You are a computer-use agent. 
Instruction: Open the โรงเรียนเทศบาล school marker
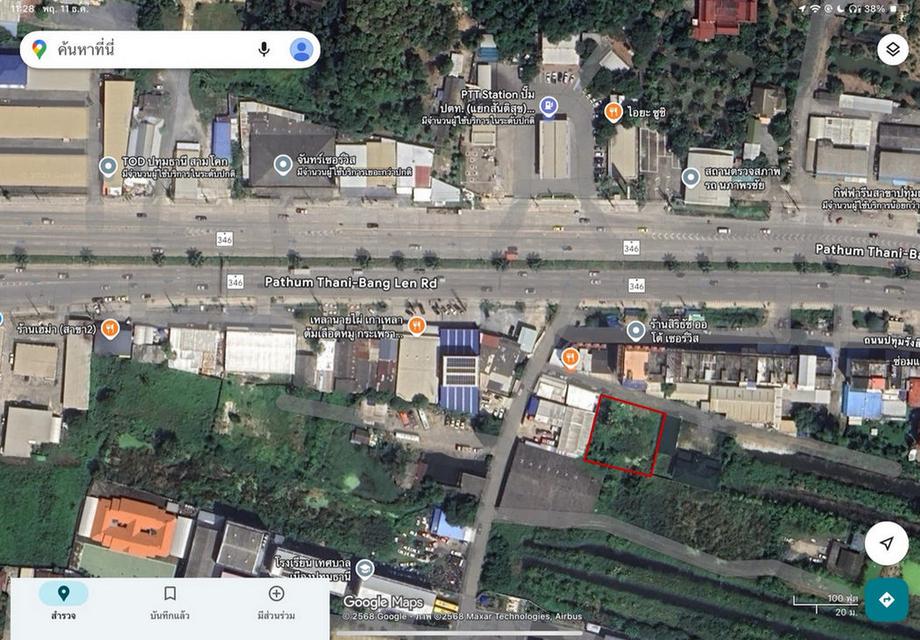(x=365, y=569)
